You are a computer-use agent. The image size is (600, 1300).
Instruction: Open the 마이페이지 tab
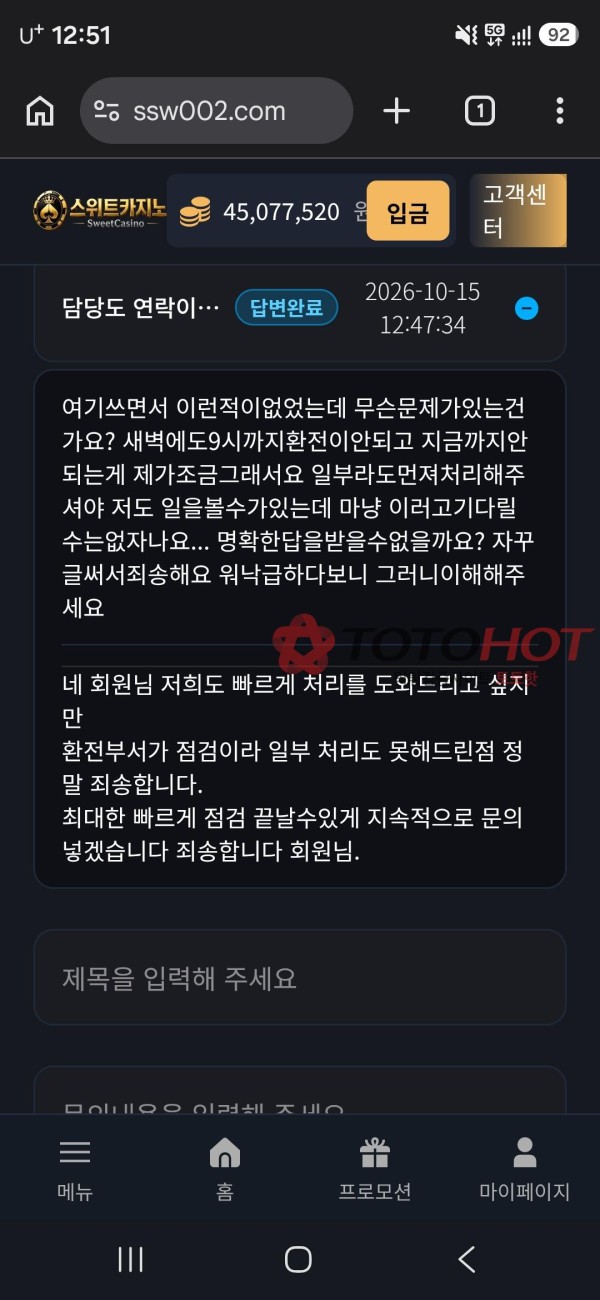[x=525, y=1169]
